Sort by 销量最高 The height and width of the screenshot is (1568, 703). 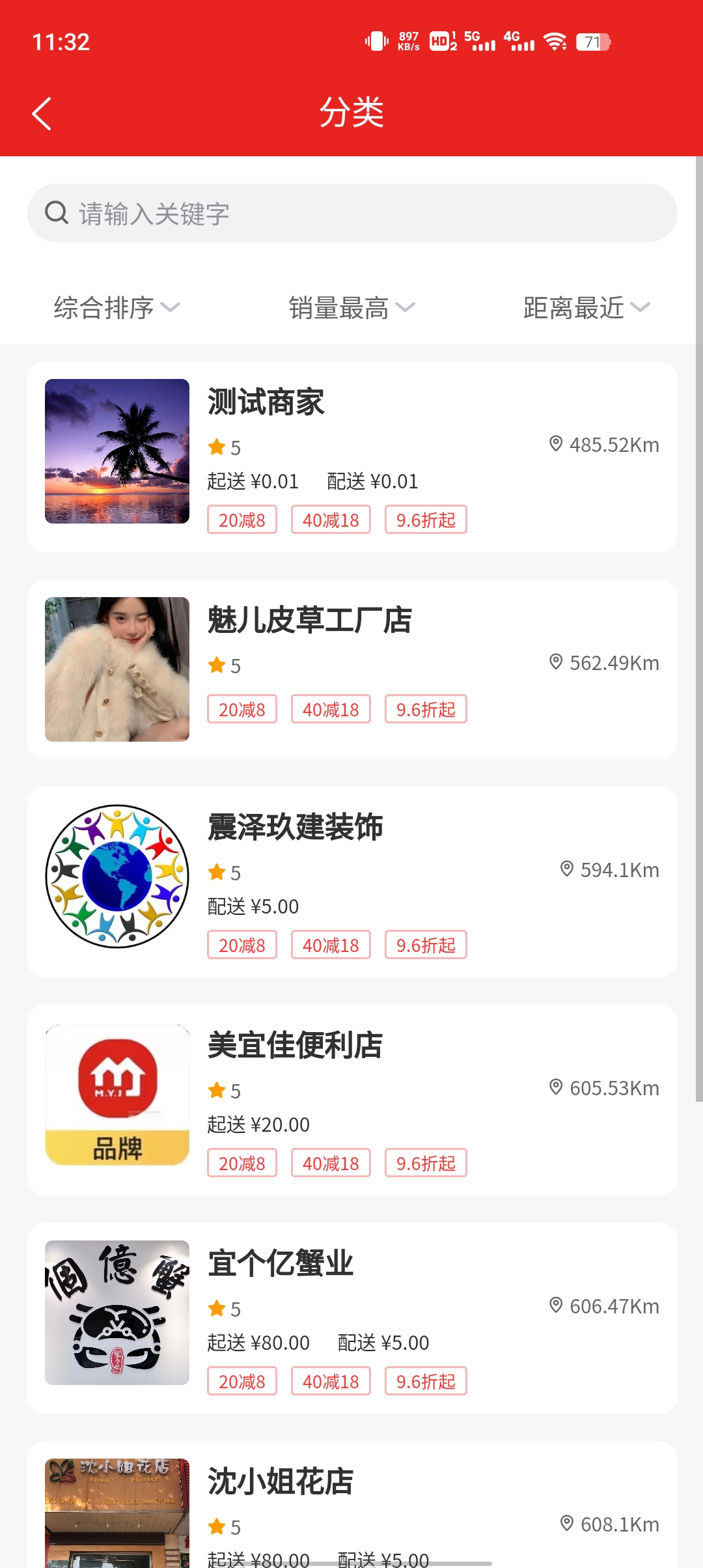tap(351, 307)
